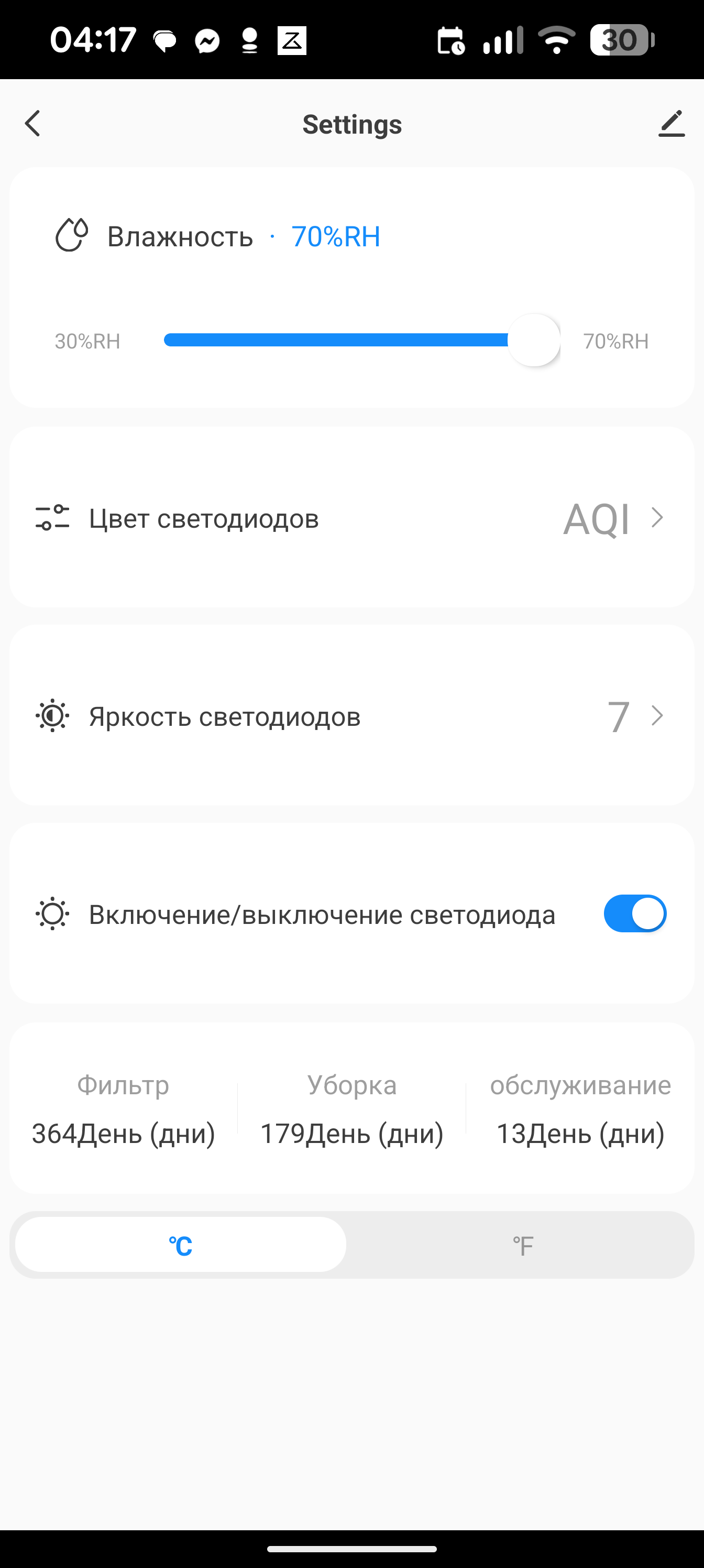Open the Яркость светодиодов setting

point(351,716)
